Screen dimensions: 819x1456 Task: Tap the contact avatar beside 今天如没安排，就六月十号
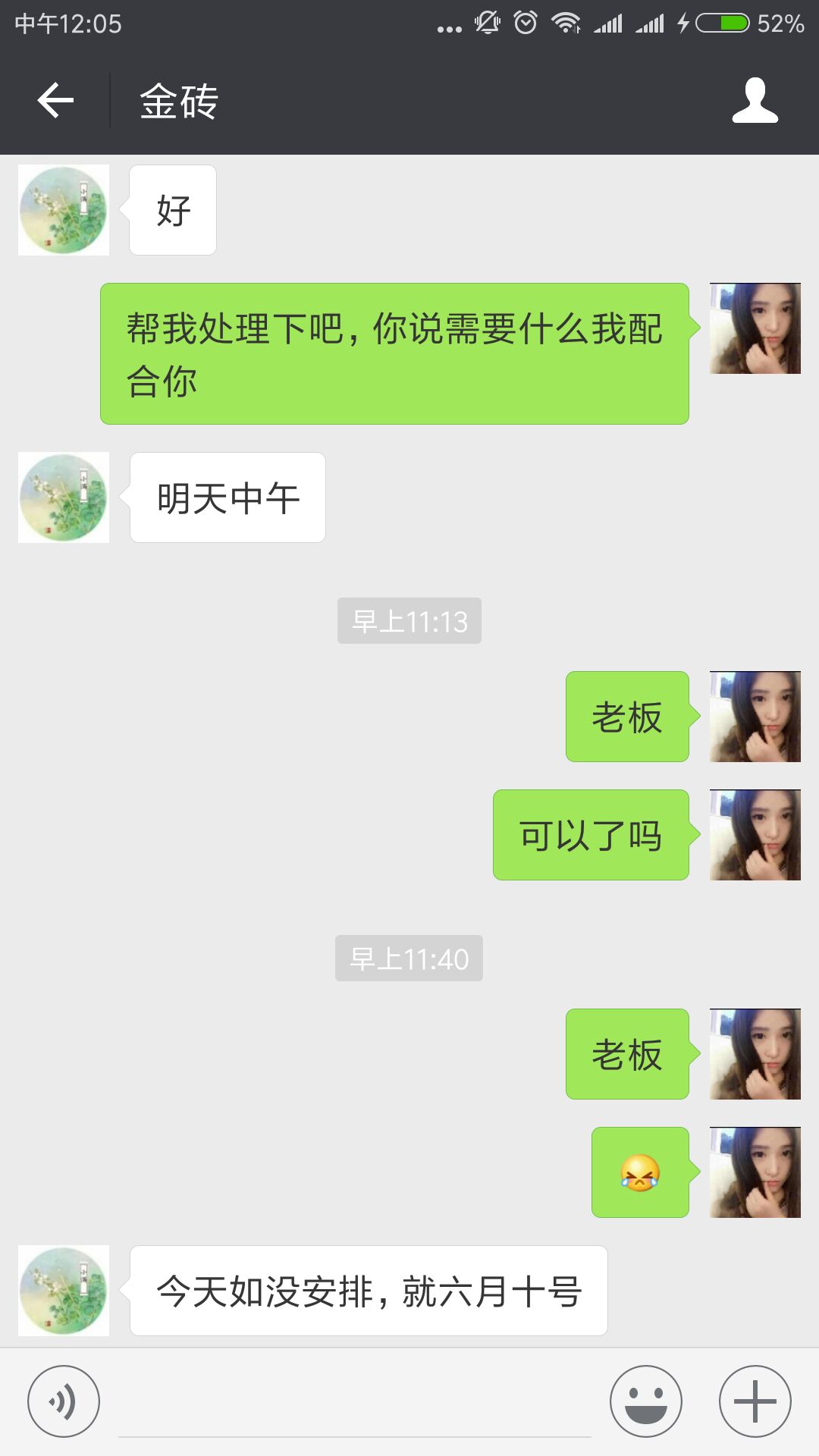coord(64,1291)
